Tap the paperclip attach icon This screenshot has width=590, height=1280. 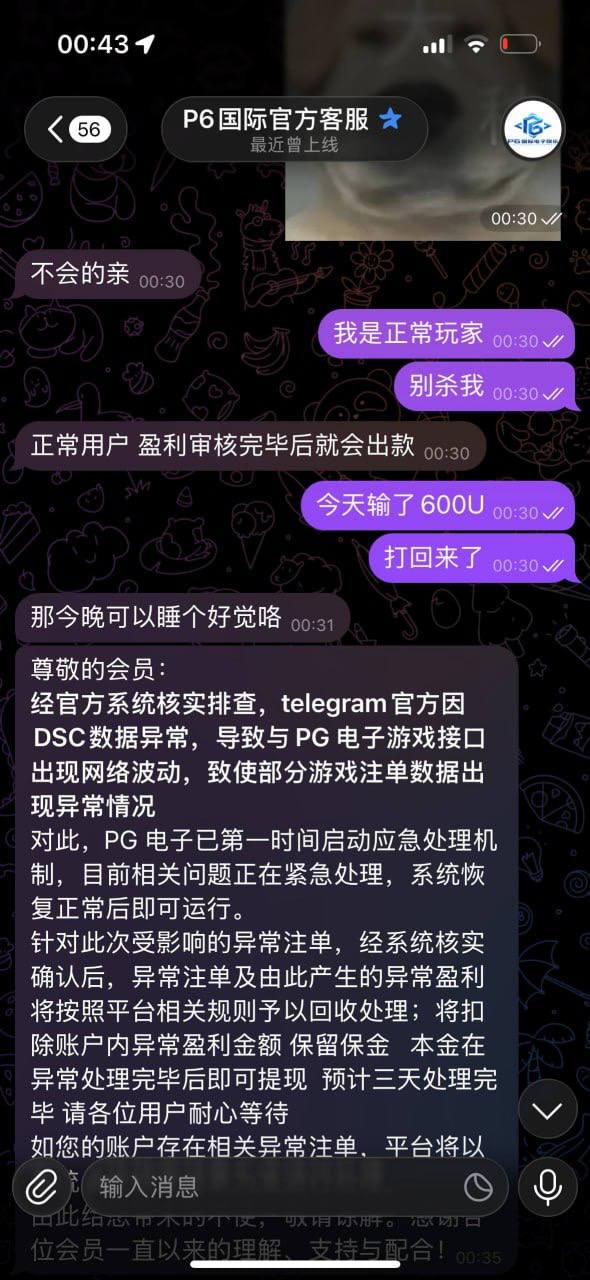(42, 1187)
